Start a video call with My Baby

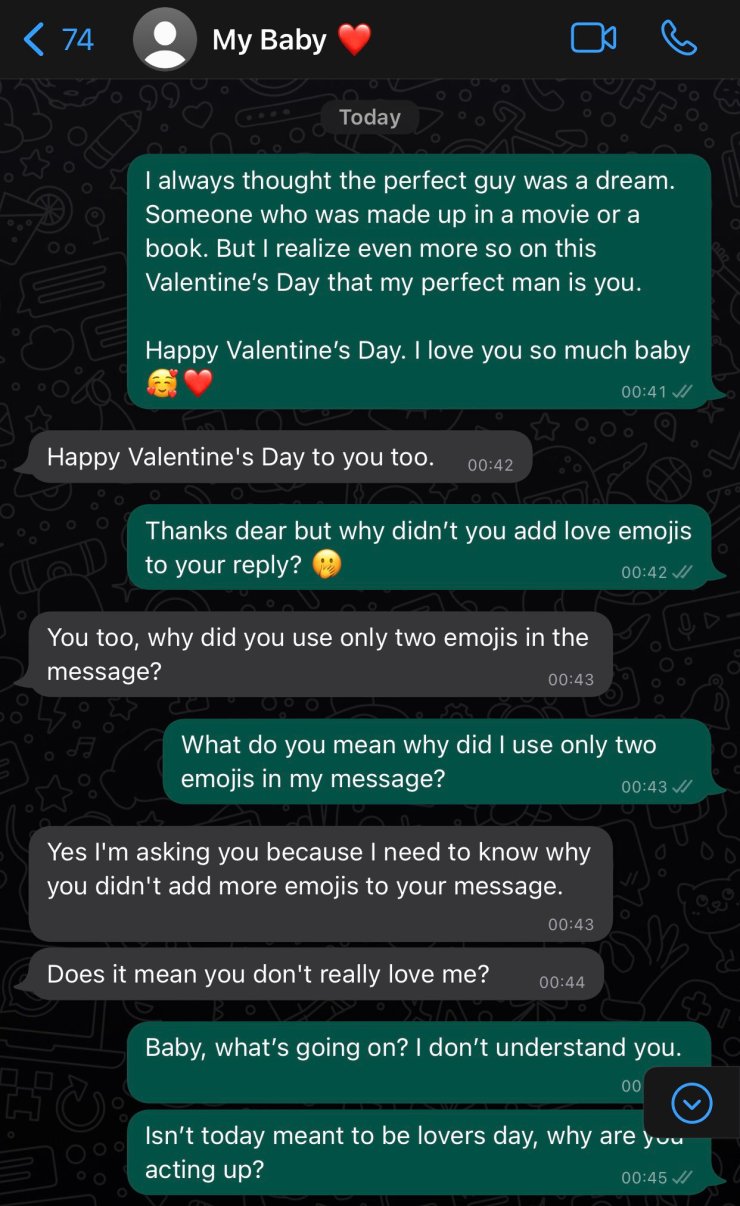pyautogui.click(x=593, y=39)
